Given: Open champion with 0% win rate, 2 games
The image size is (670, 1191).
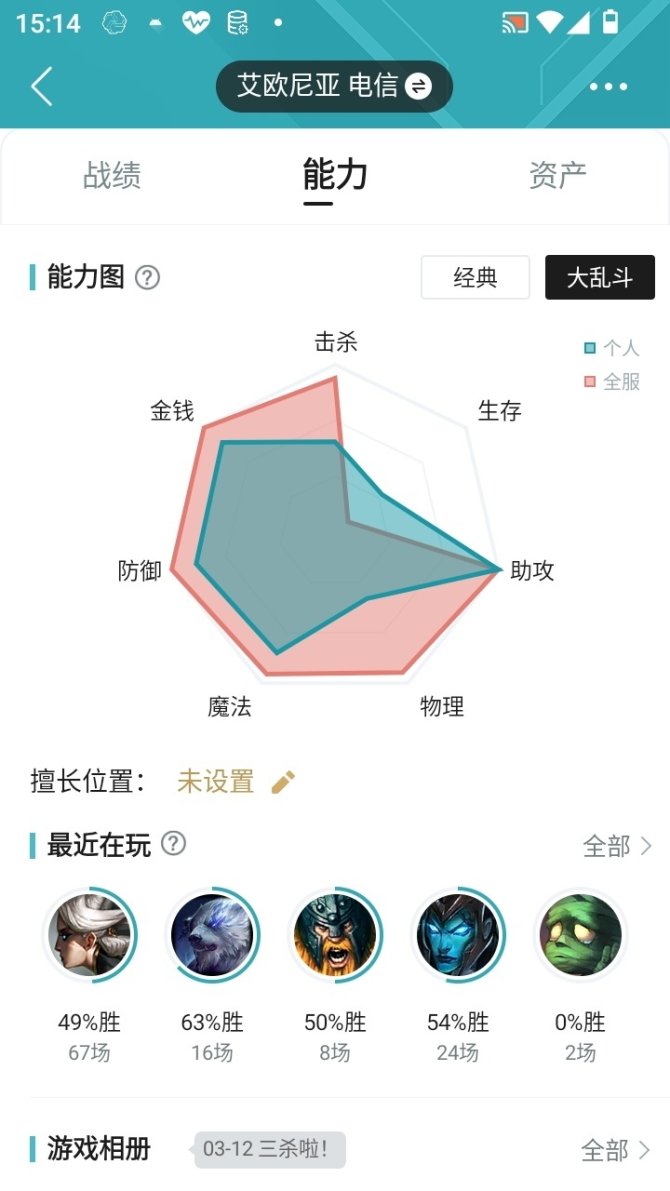Looking at the screenshot, I should pos(580,935).
